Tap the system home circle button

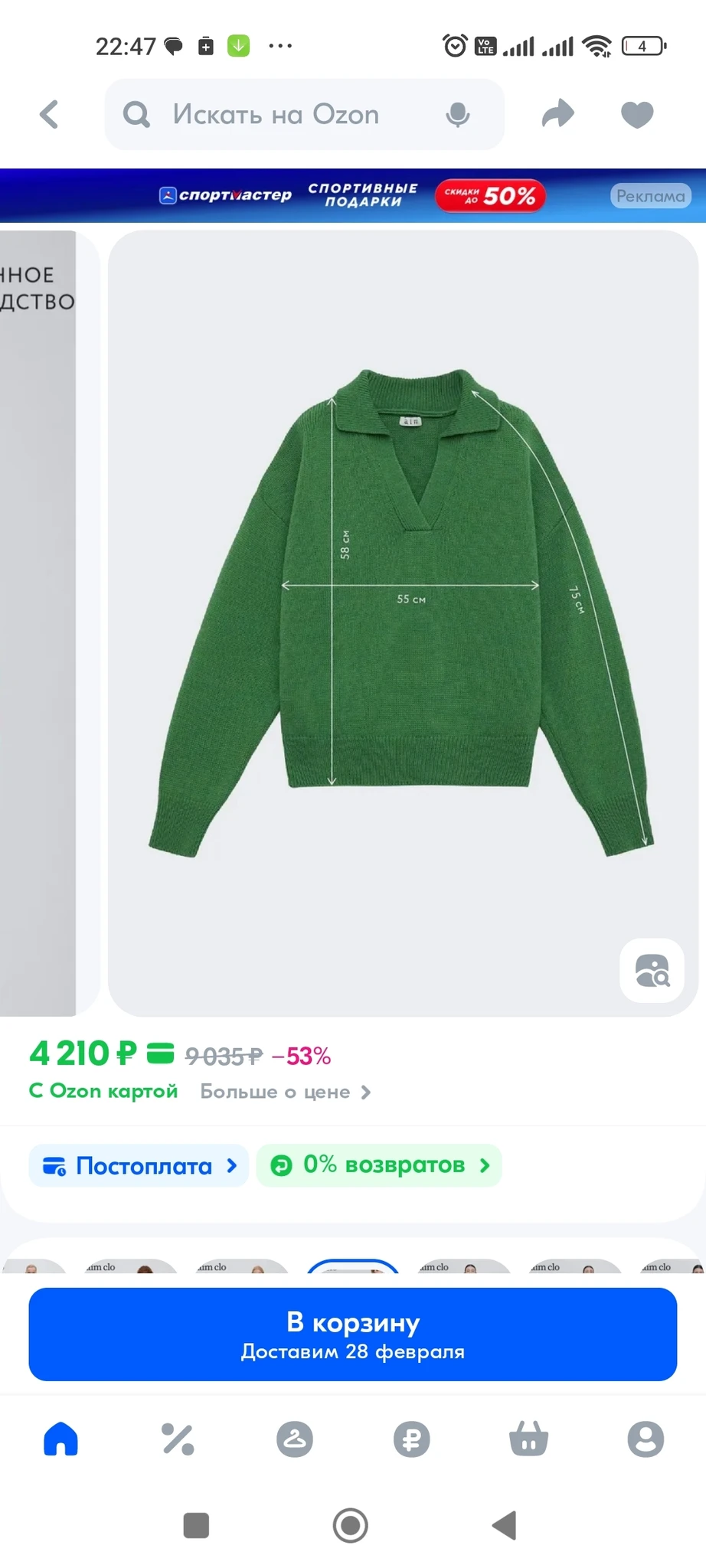click(x=351, y=1525)
